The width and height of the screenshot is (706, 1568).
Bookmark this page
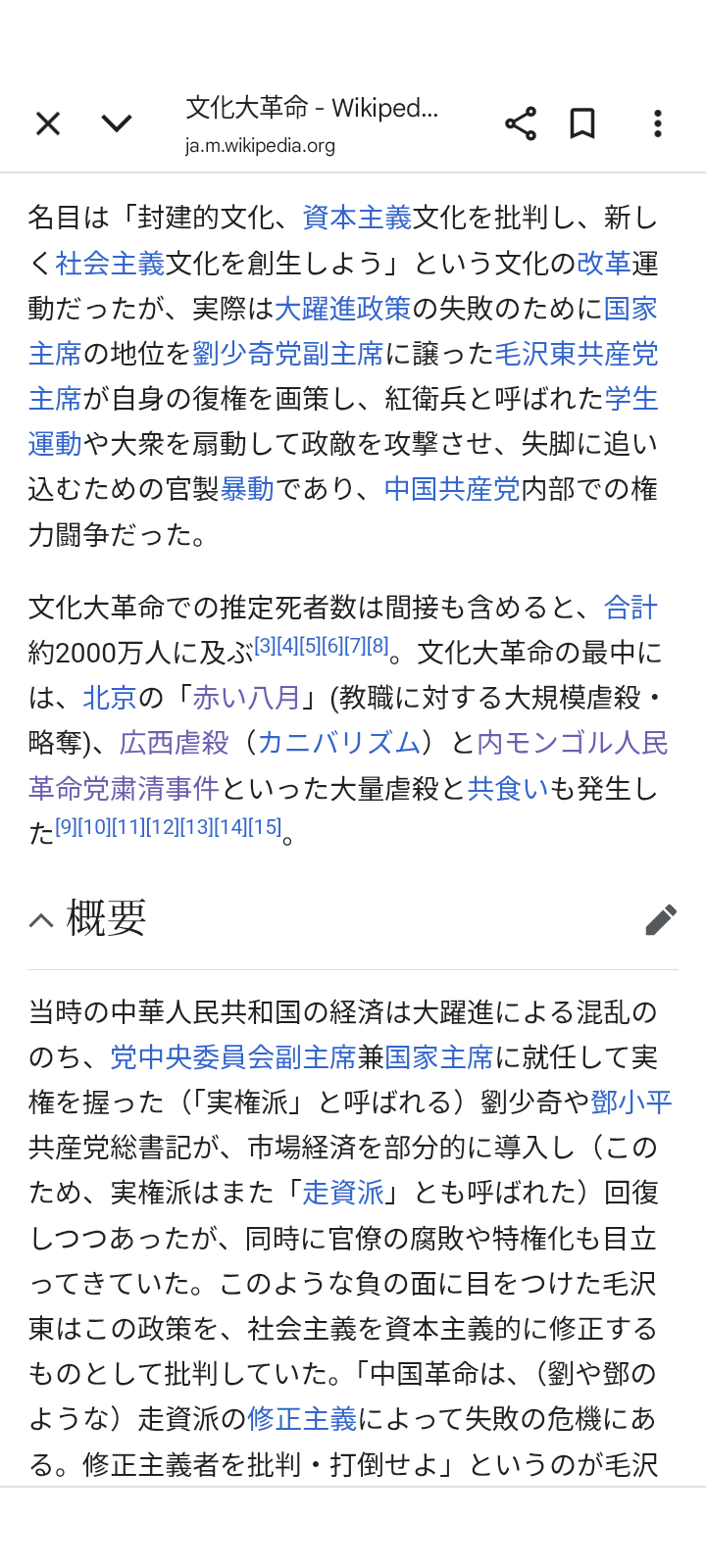pos(582,123)
